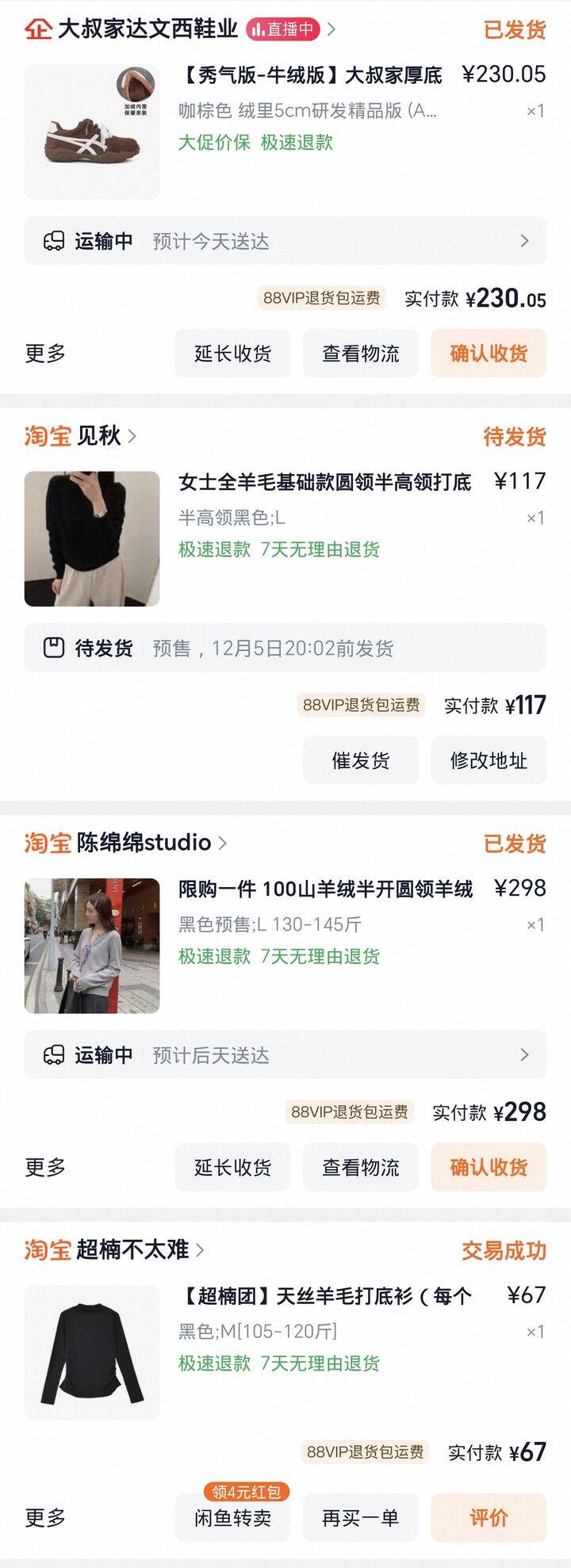Buy the 超楠团 base shirt again
This screenshot has width=571, height=1568.
coord(360,1518)
